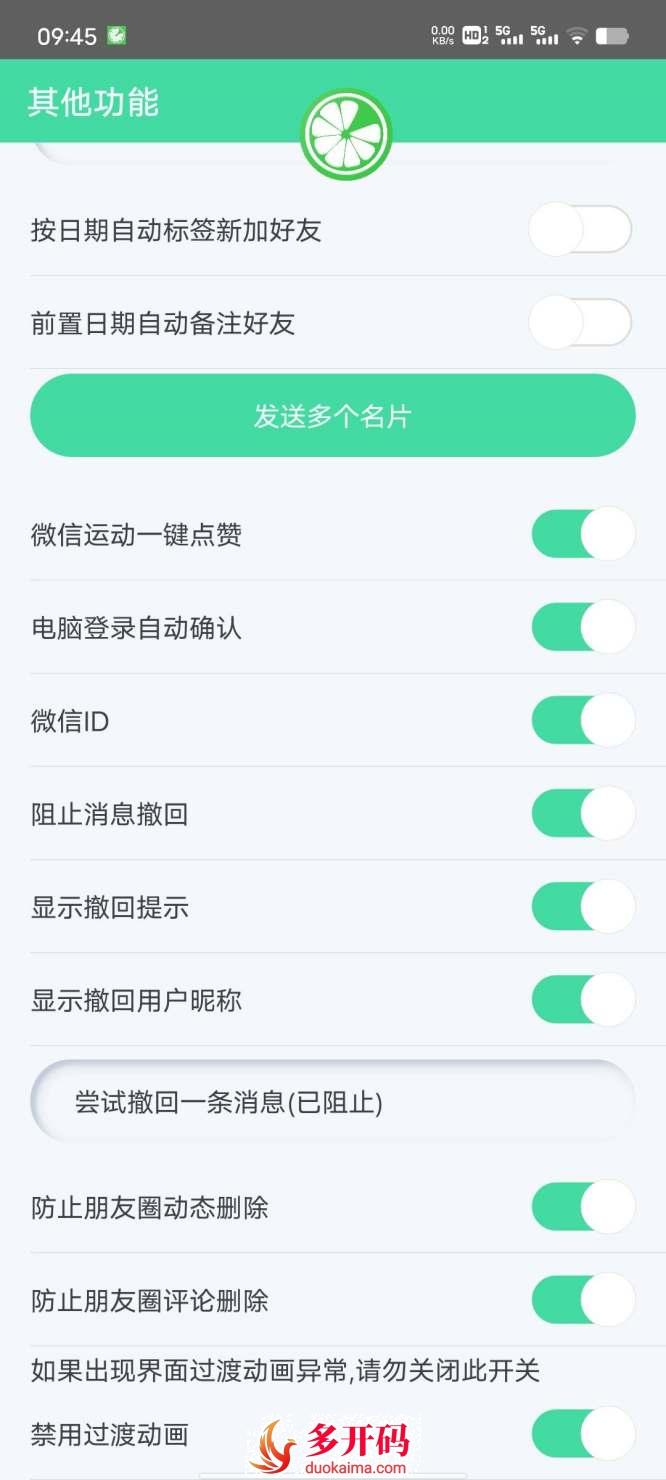Switch off 禁用过渡动画

click(583, 1433)
